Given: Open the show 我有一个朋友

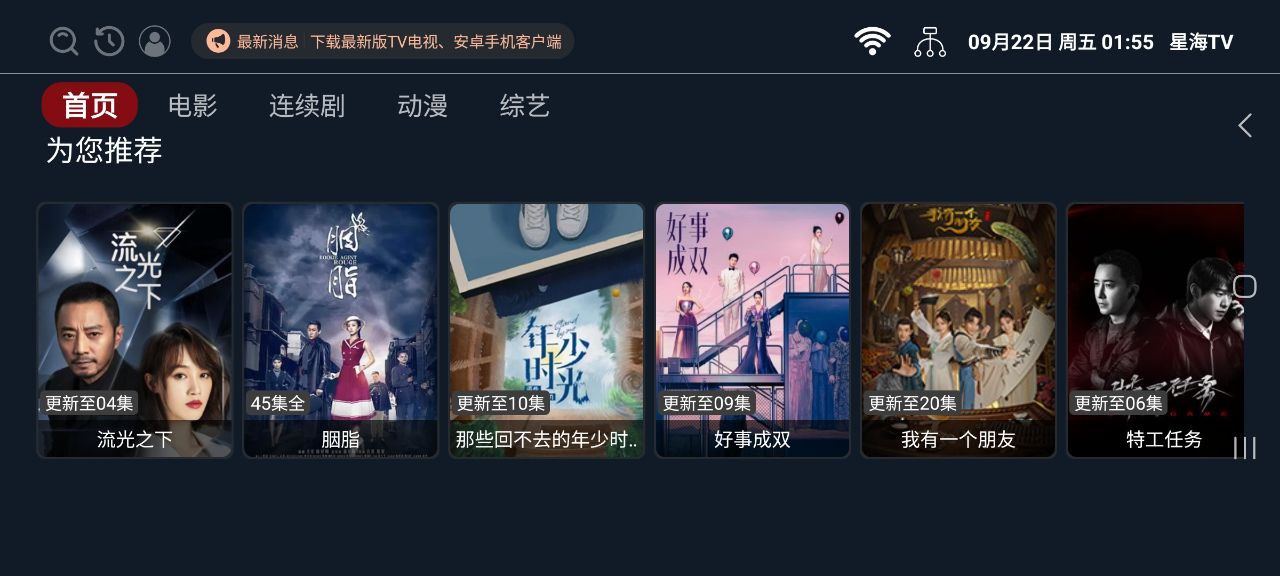Looking at the screenshot, I should pyautogui.click(x=959, y=330).
